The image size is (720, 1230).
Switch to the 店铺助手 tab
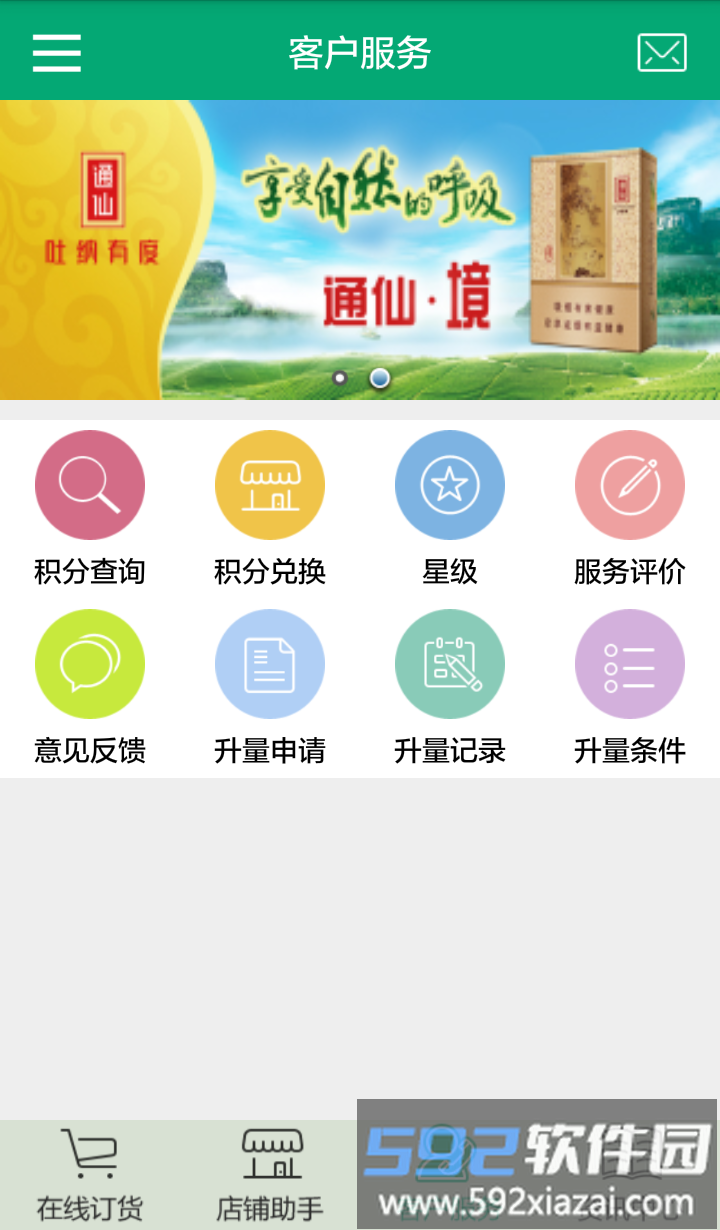click(x=270, y=1175)
